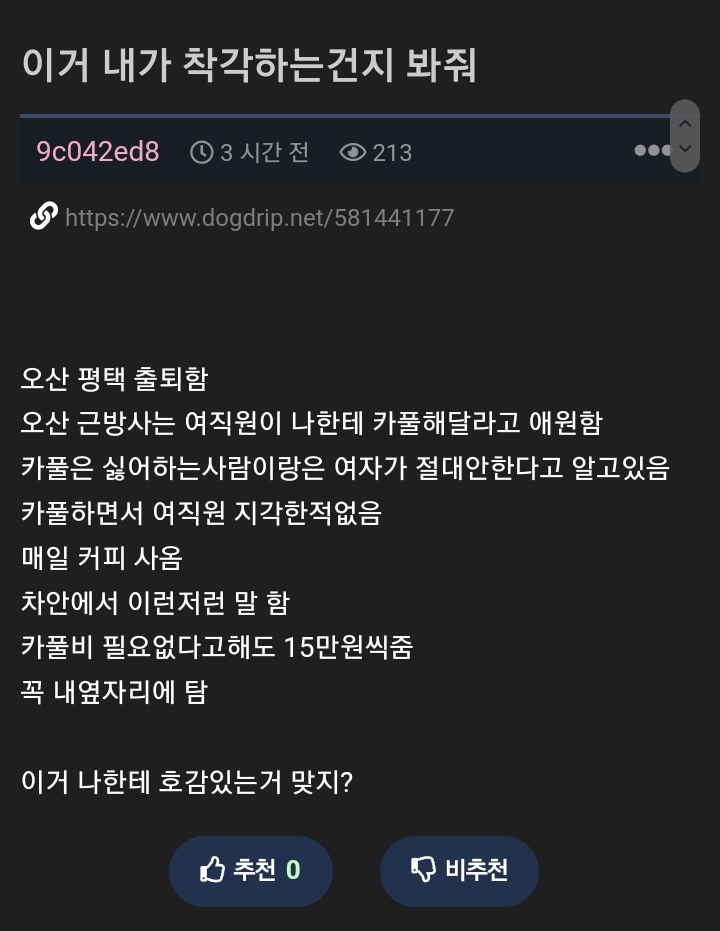Screen dimensions: 720x931
Task: Open the three-dot overflow menu
Action: (x=651, y=151)
